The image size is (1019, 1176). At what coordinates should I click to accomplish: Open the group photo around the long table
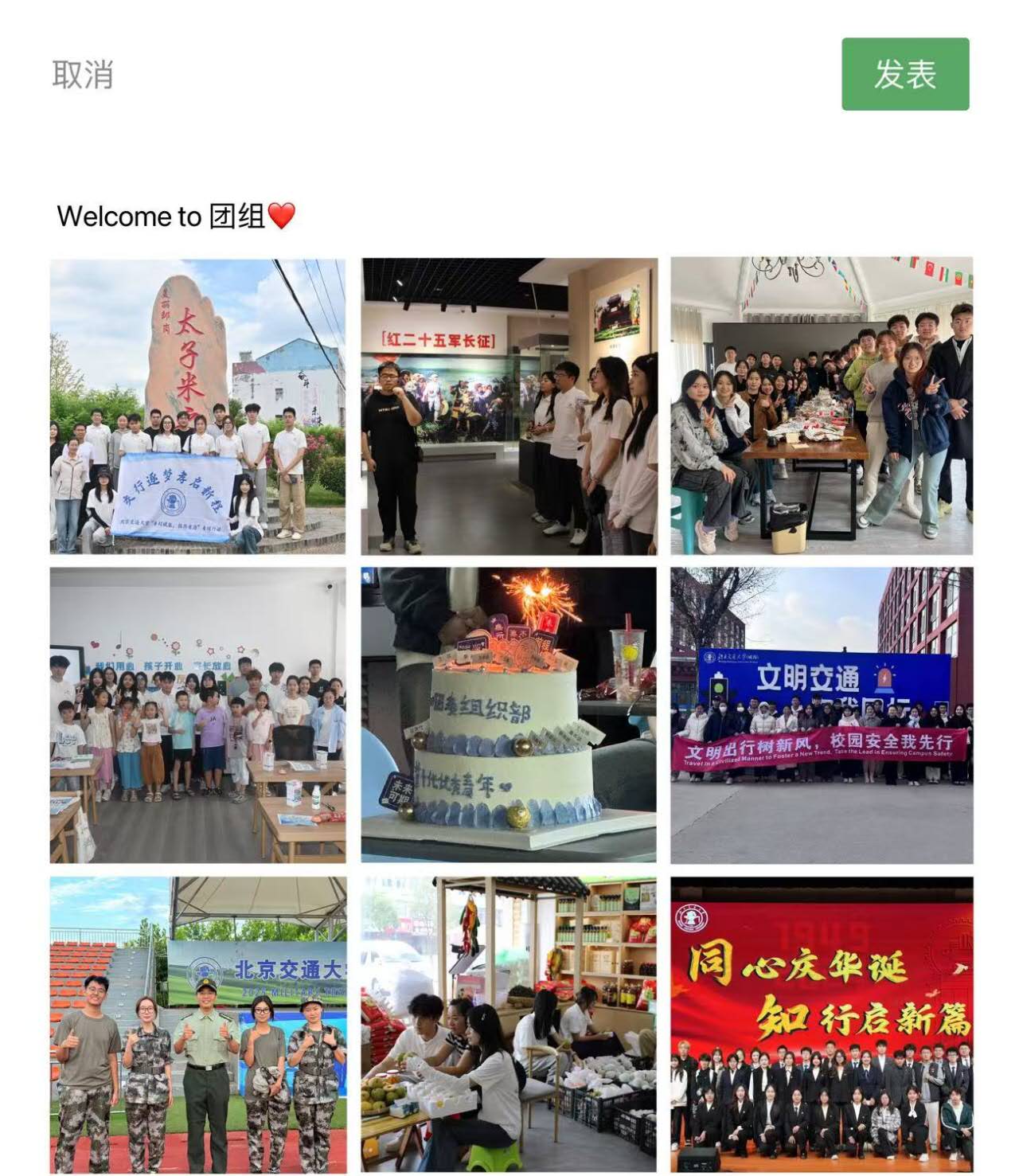click(821, 406)
